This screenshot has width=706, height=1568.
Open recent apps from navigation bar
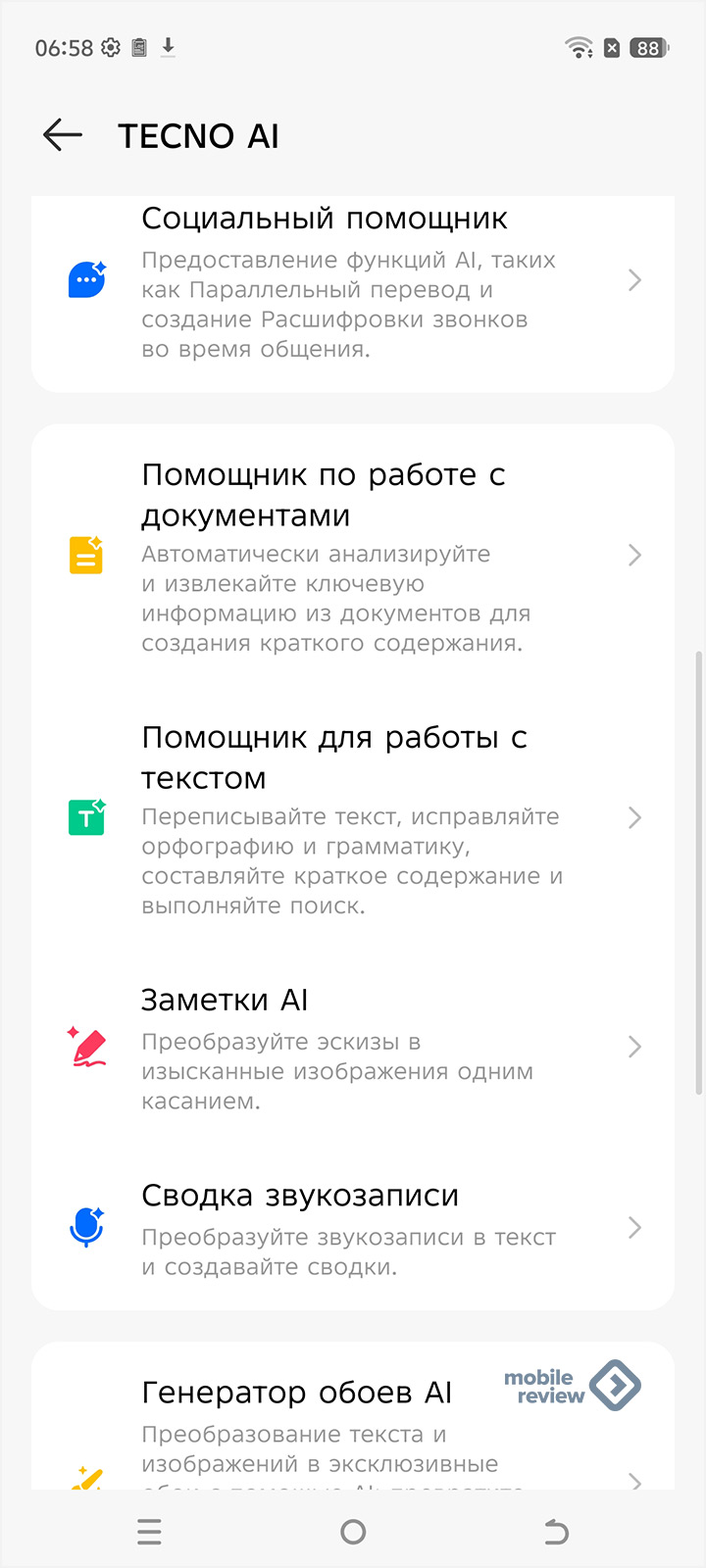click(149, 1532)
